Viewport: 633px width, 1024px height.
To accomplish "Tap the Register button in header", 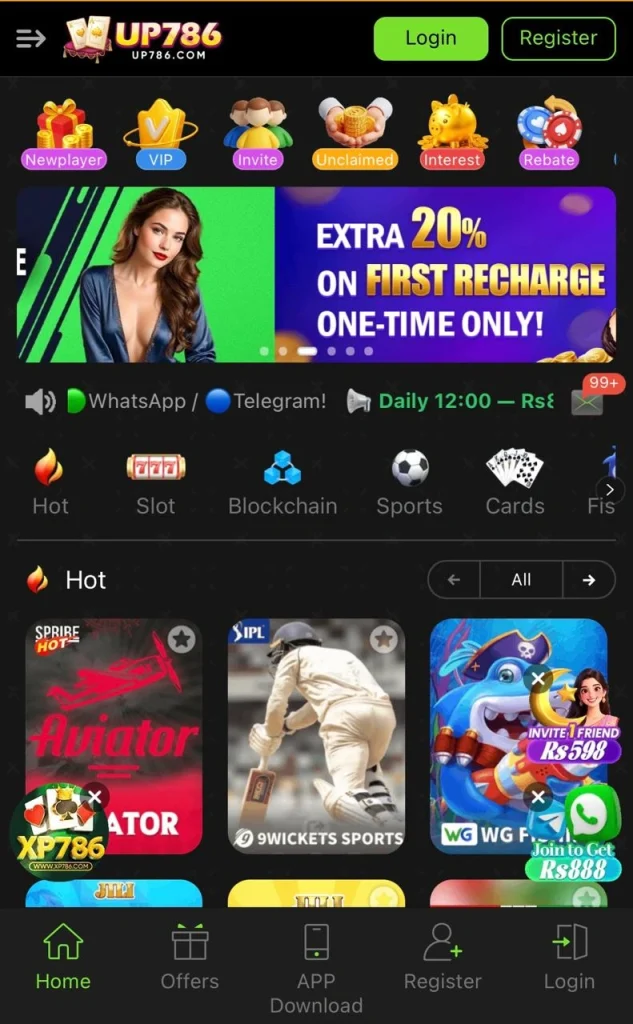I will click(558, 38).
